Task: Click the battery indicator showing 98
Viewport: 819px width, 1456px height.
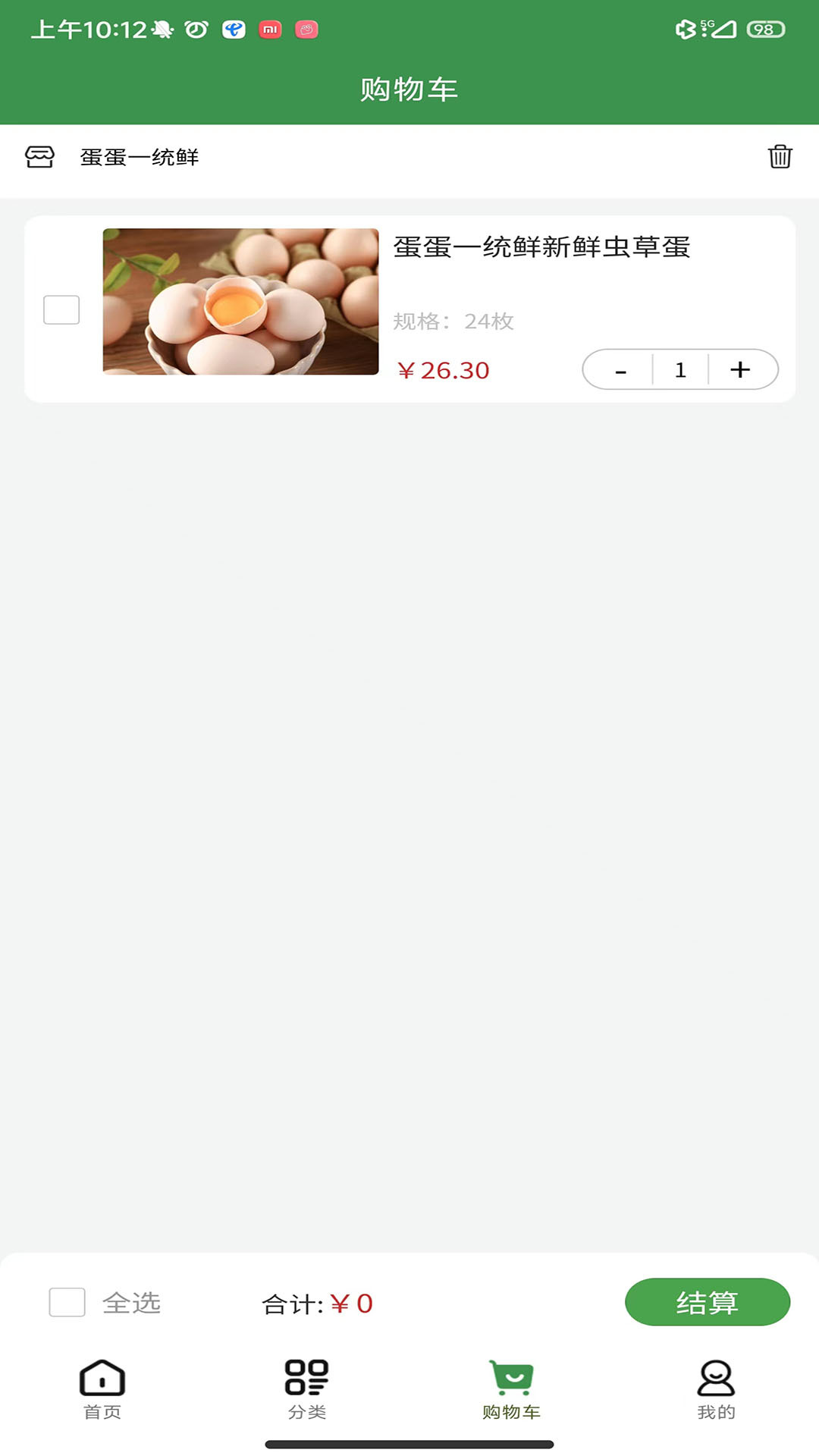Action: coord(765,29)
